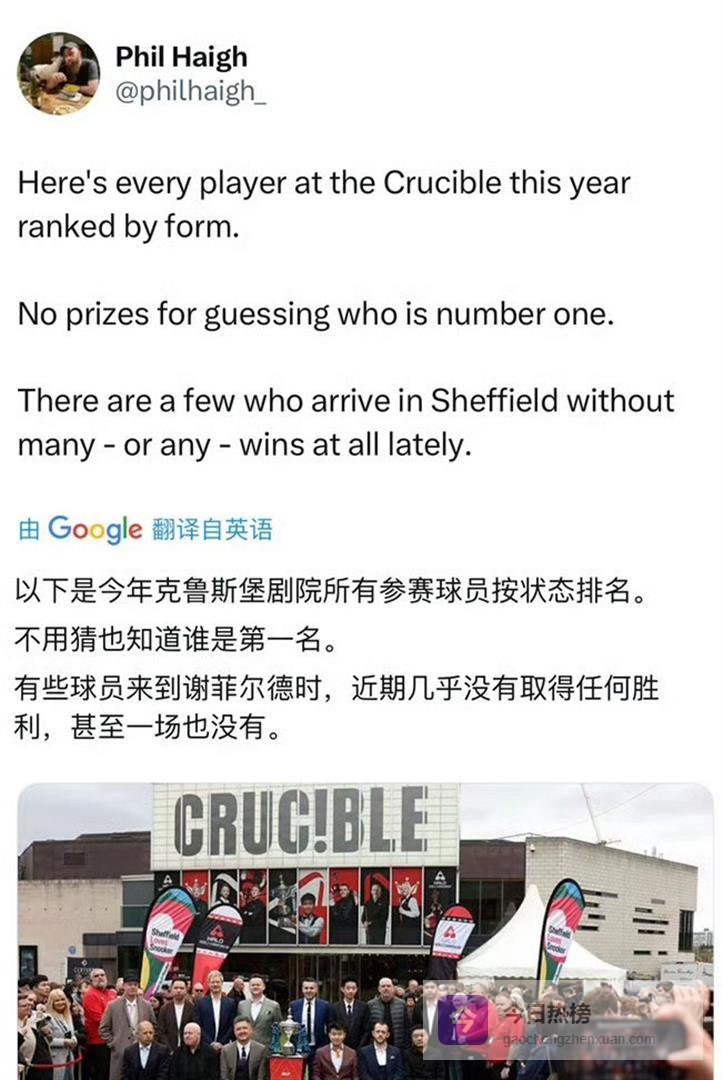Image resolution: width=723 pixels, height=1080 pixels.
Task: Open the Crucible photo in the tweet
Action: click(x=365, y=930)
